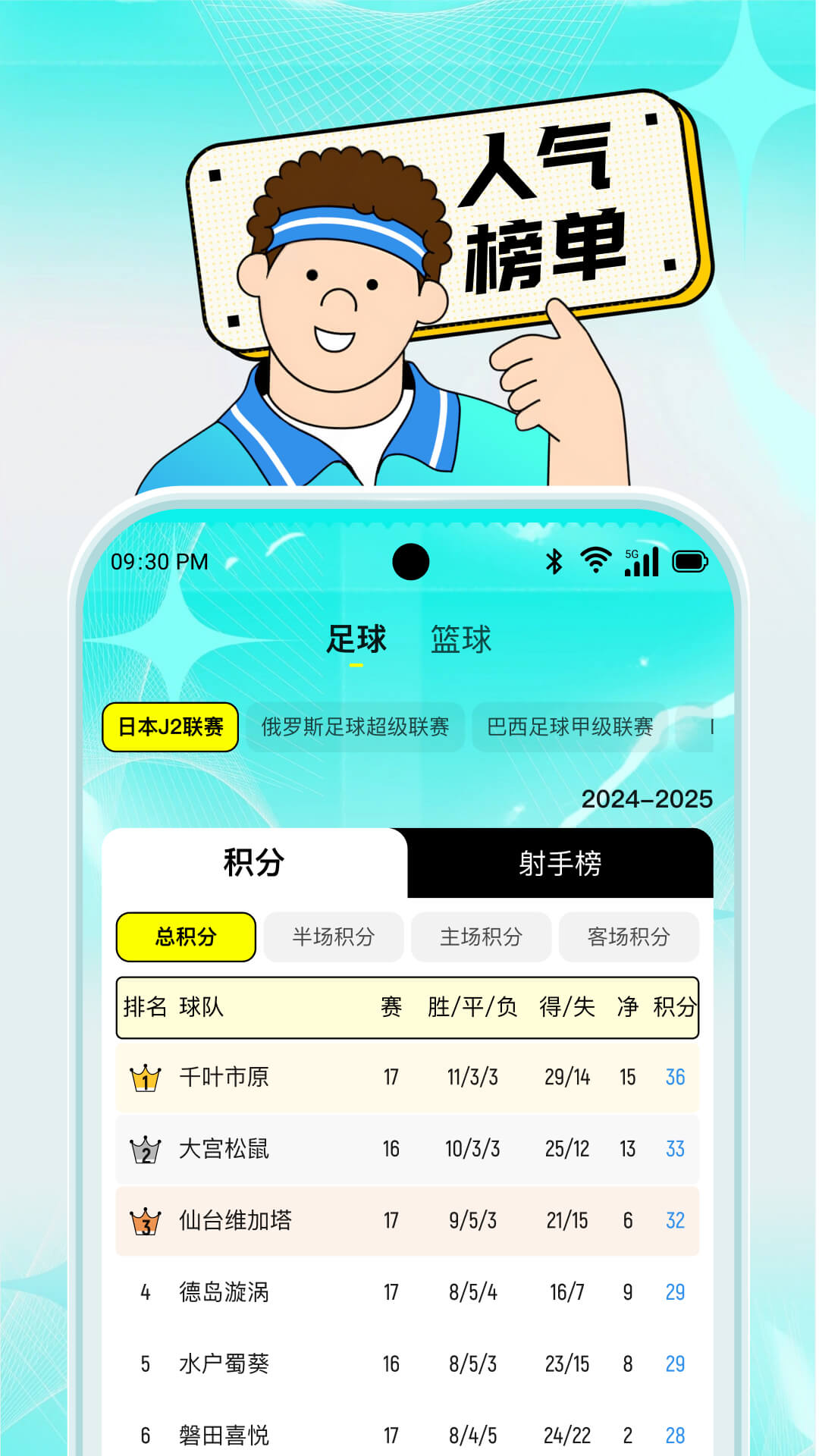Image resolution: width=819 pixels, height=1456 pixels.
Task: Select the 日本J2联赛 league chip
Action: point(171,726)
